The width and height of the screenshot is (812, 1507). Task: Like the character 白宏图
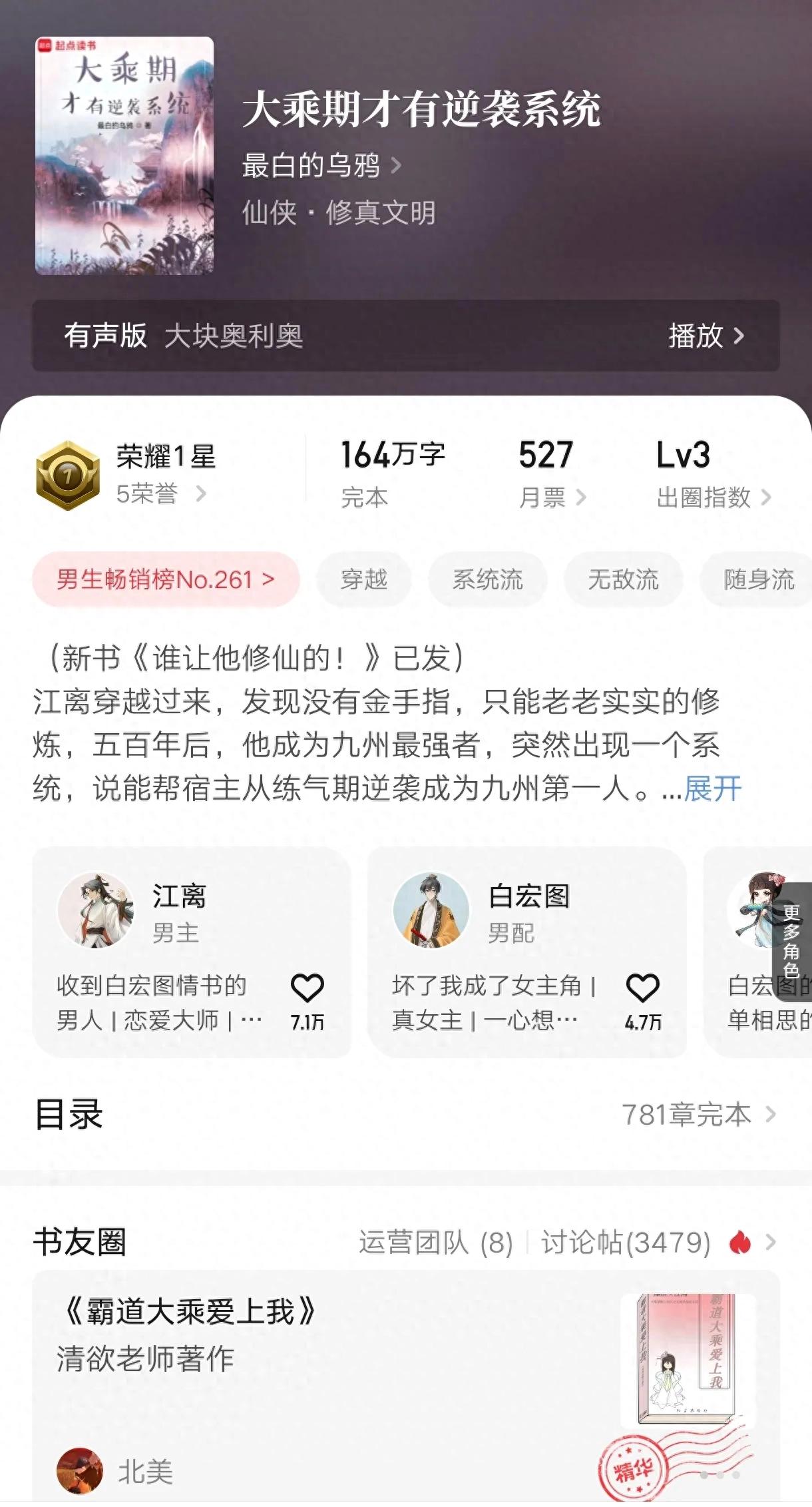pos(642,989)
